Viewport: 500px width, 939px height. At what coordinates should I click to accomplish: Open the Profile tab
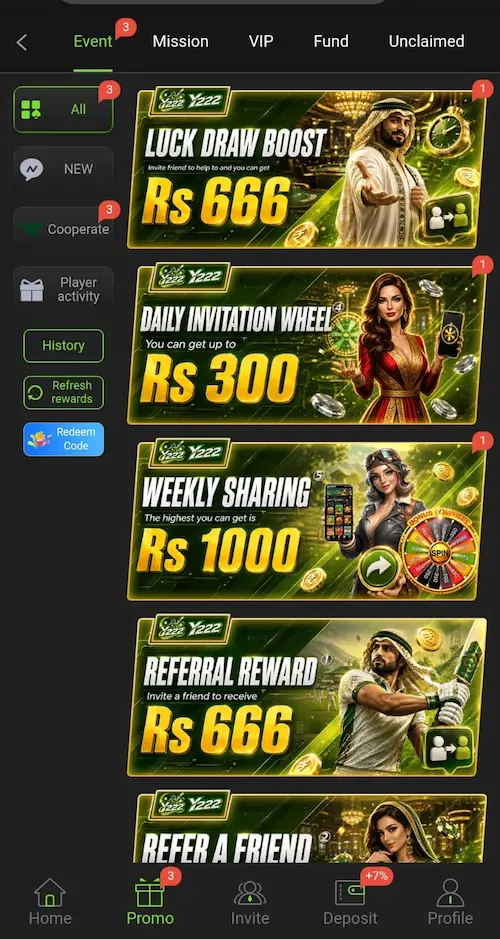coord(450,902)
